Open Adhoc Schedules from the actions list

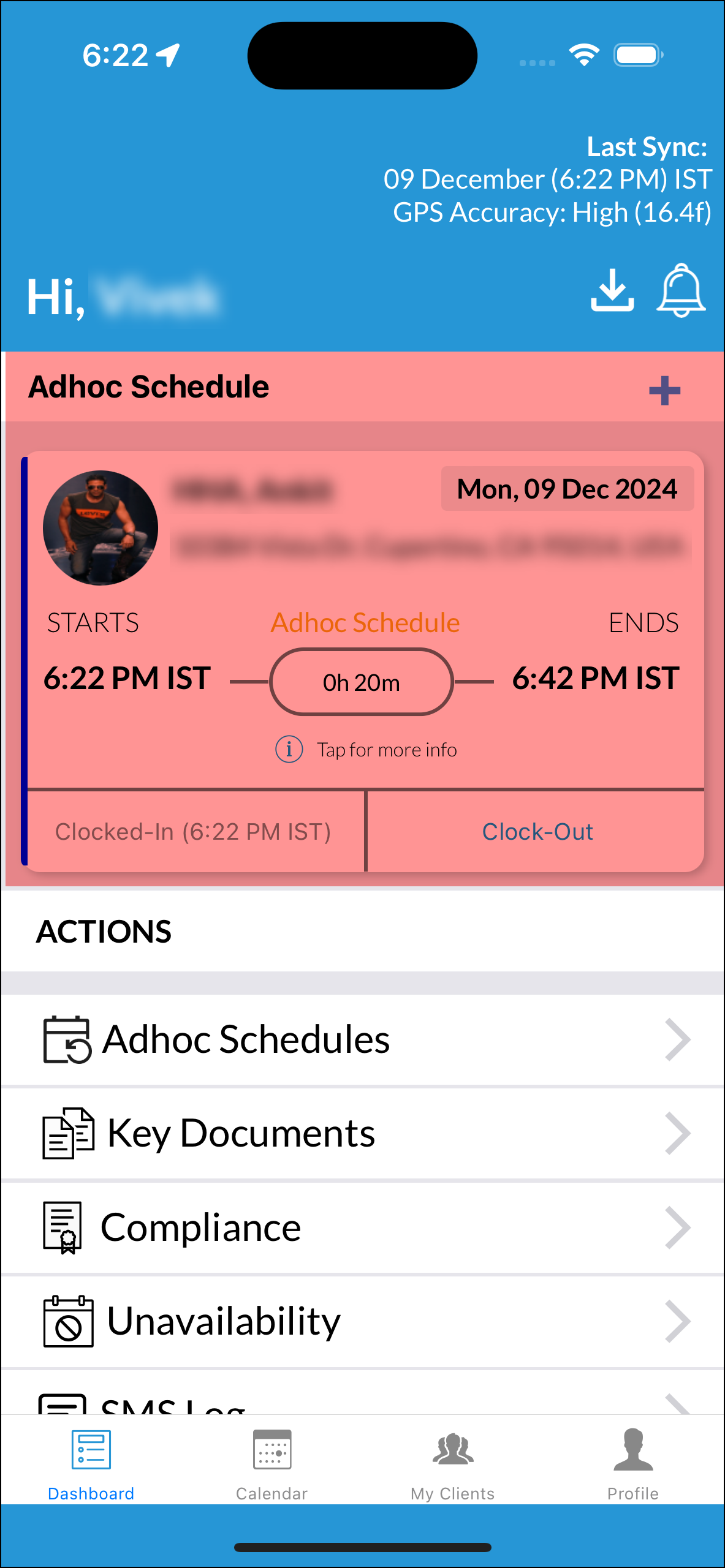click(x=363, y=1039)
